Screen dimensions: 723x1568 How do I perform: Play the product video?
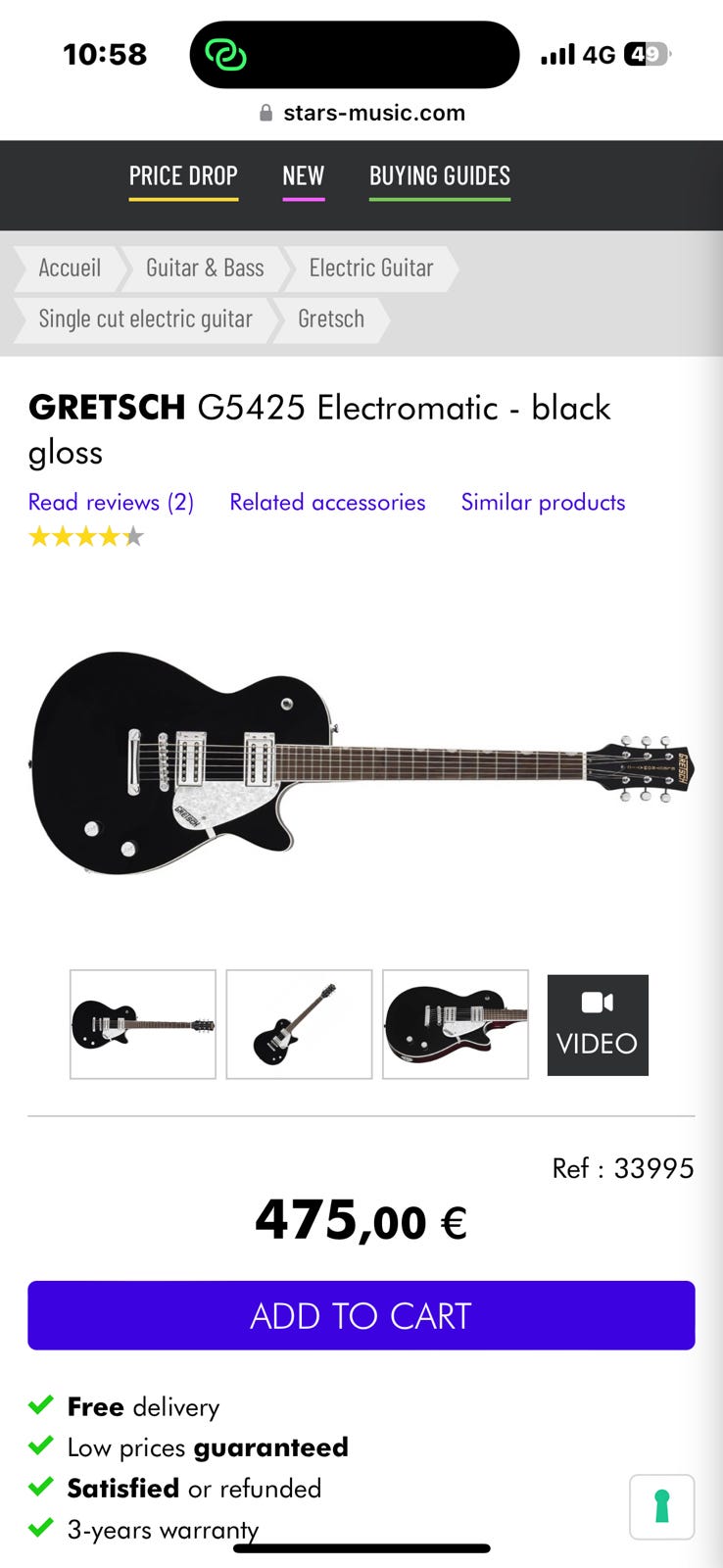(x=598, y=1025)
